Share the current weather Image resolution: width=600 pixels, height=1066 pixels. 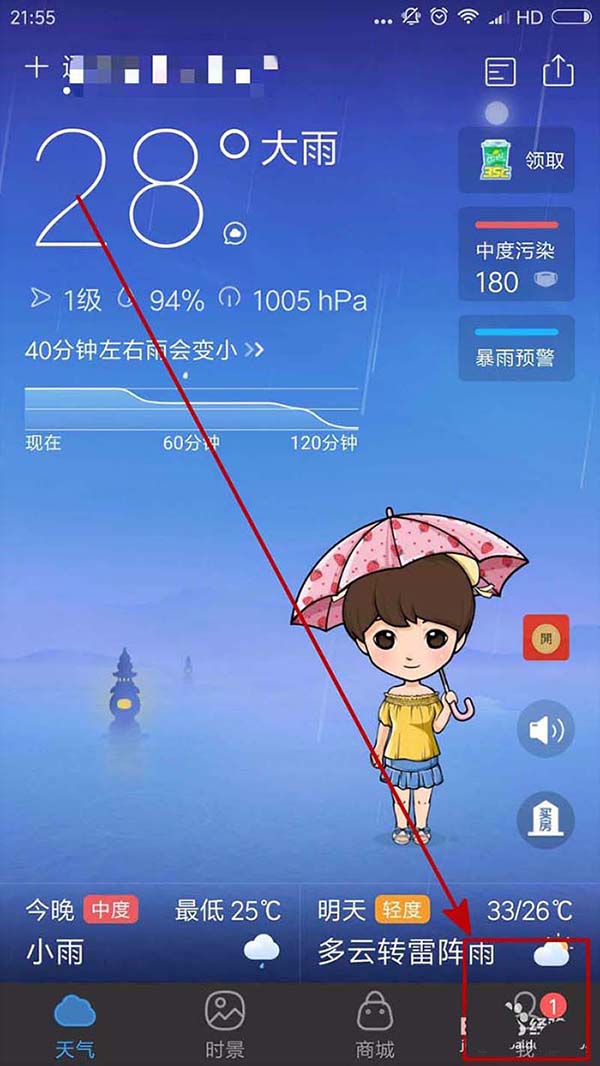(x=558, y=70)
